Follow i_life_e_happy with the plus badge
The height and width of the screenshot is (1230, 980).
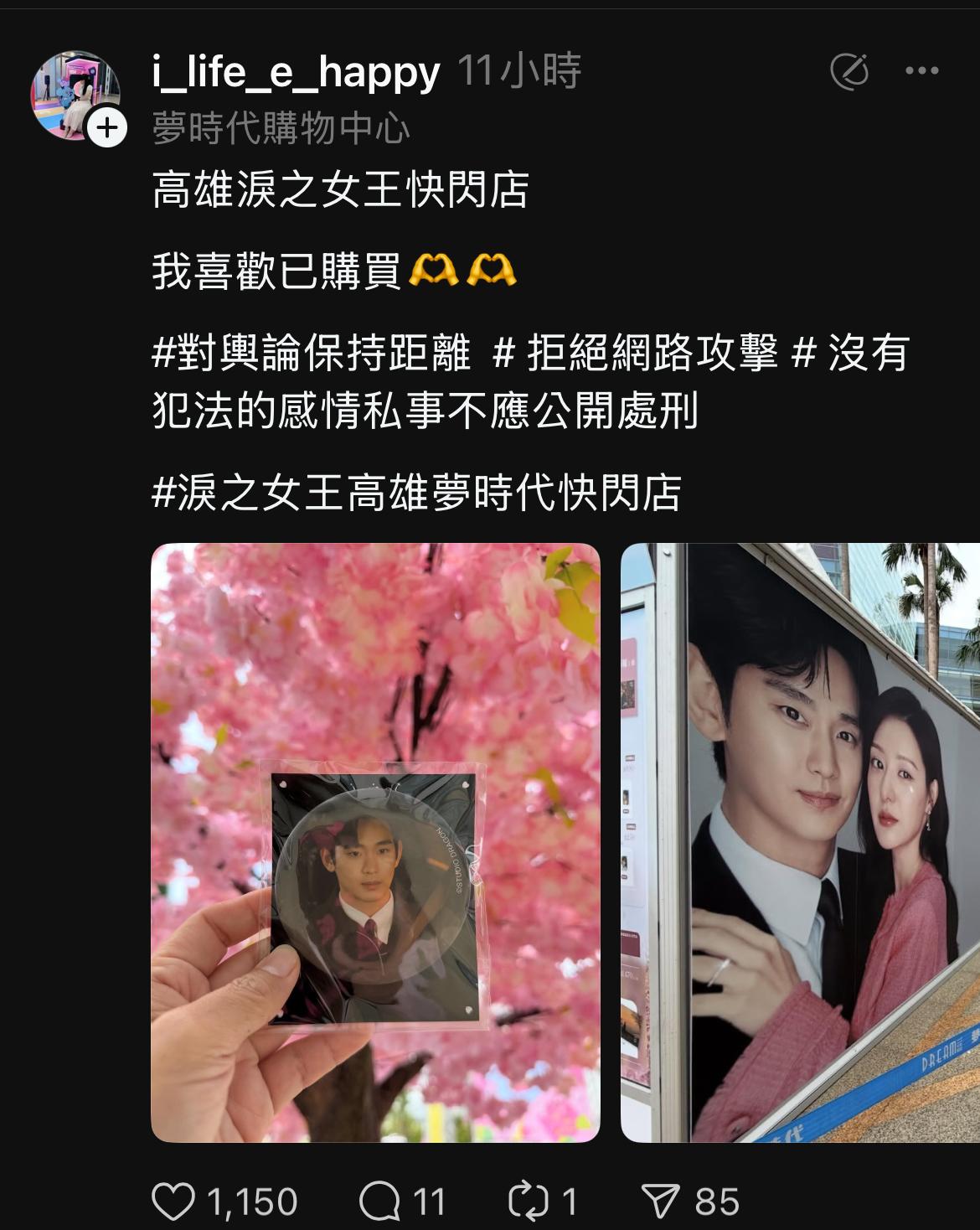click(107, 128)
